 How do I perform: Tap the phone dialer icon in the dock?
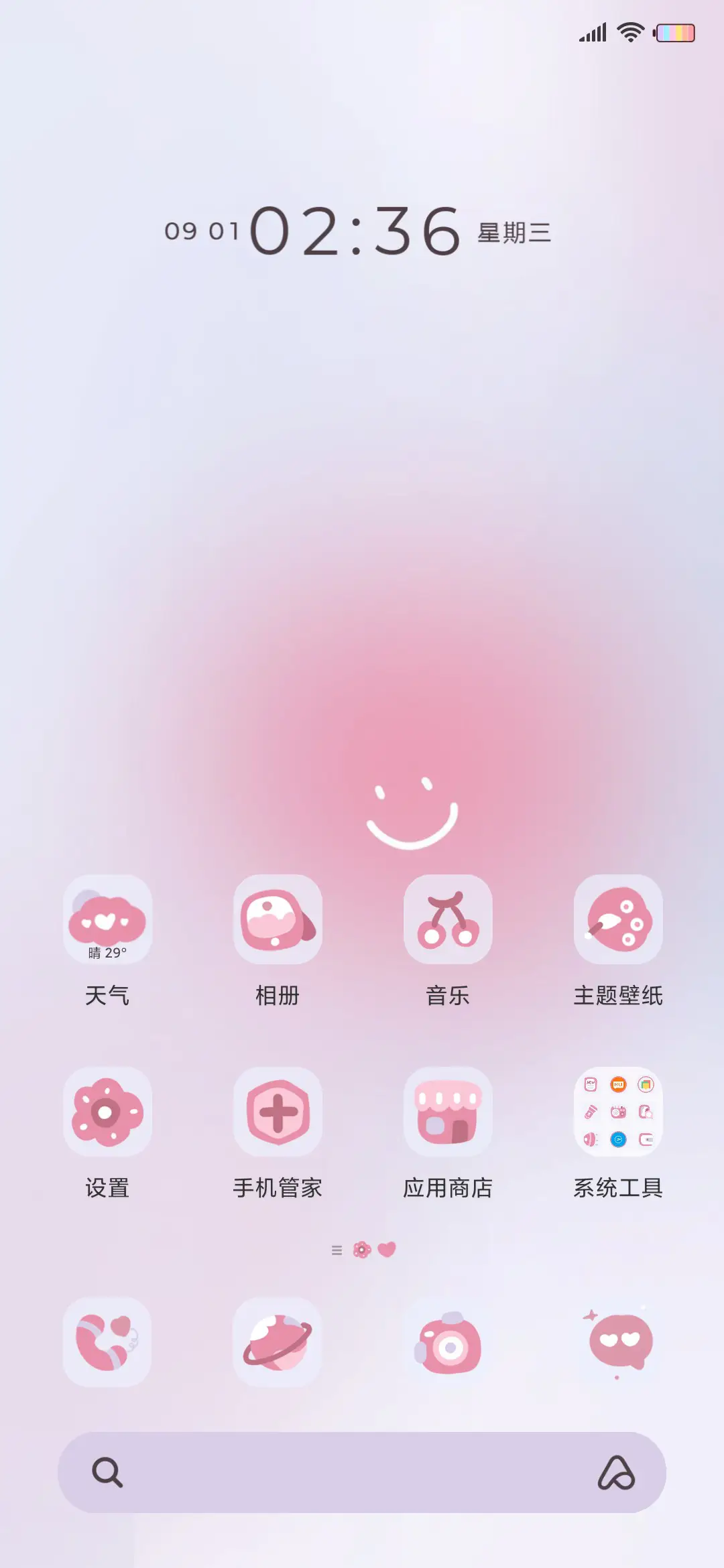(x=107, y=1344)
